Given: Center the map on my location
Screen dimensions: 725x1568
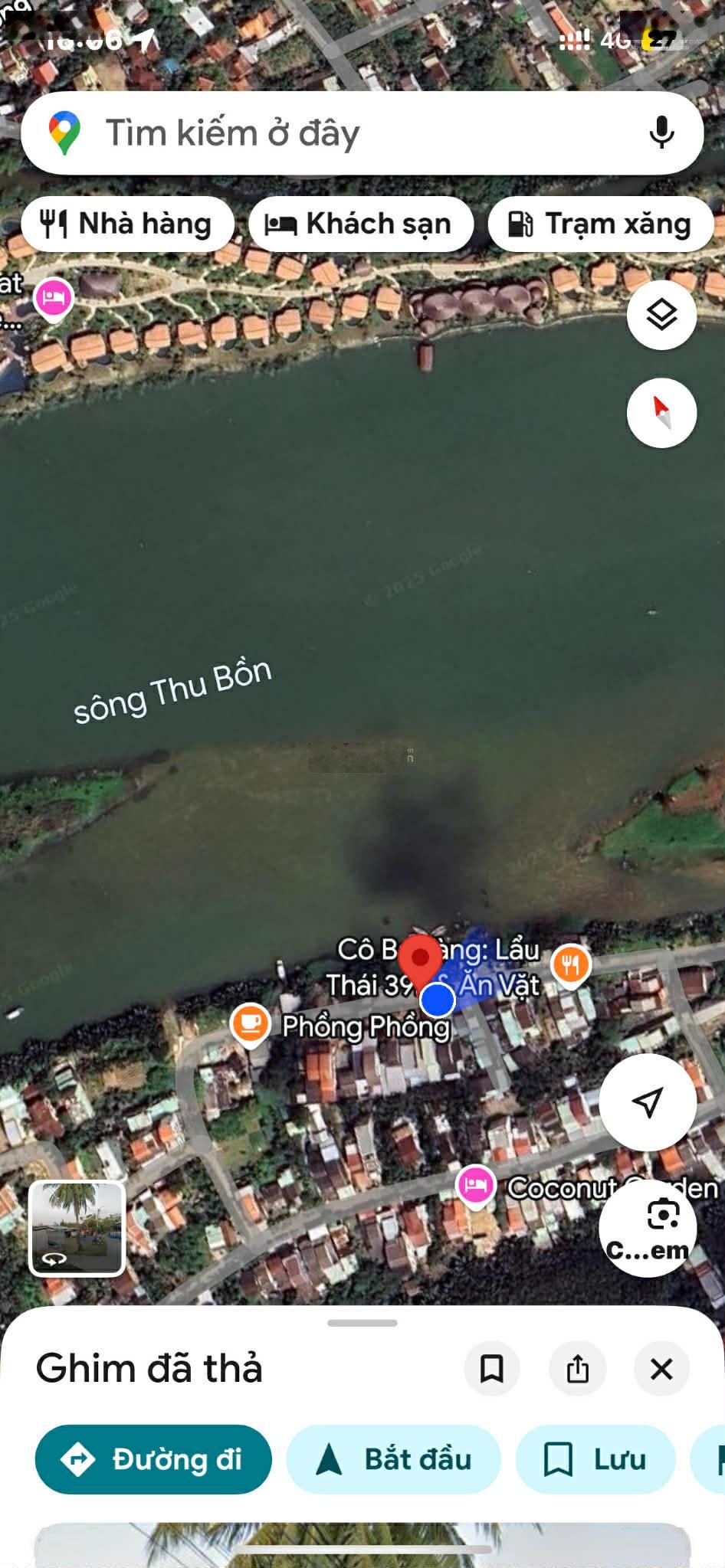Looking at the screenshot, I should [x=648, y=1102].
